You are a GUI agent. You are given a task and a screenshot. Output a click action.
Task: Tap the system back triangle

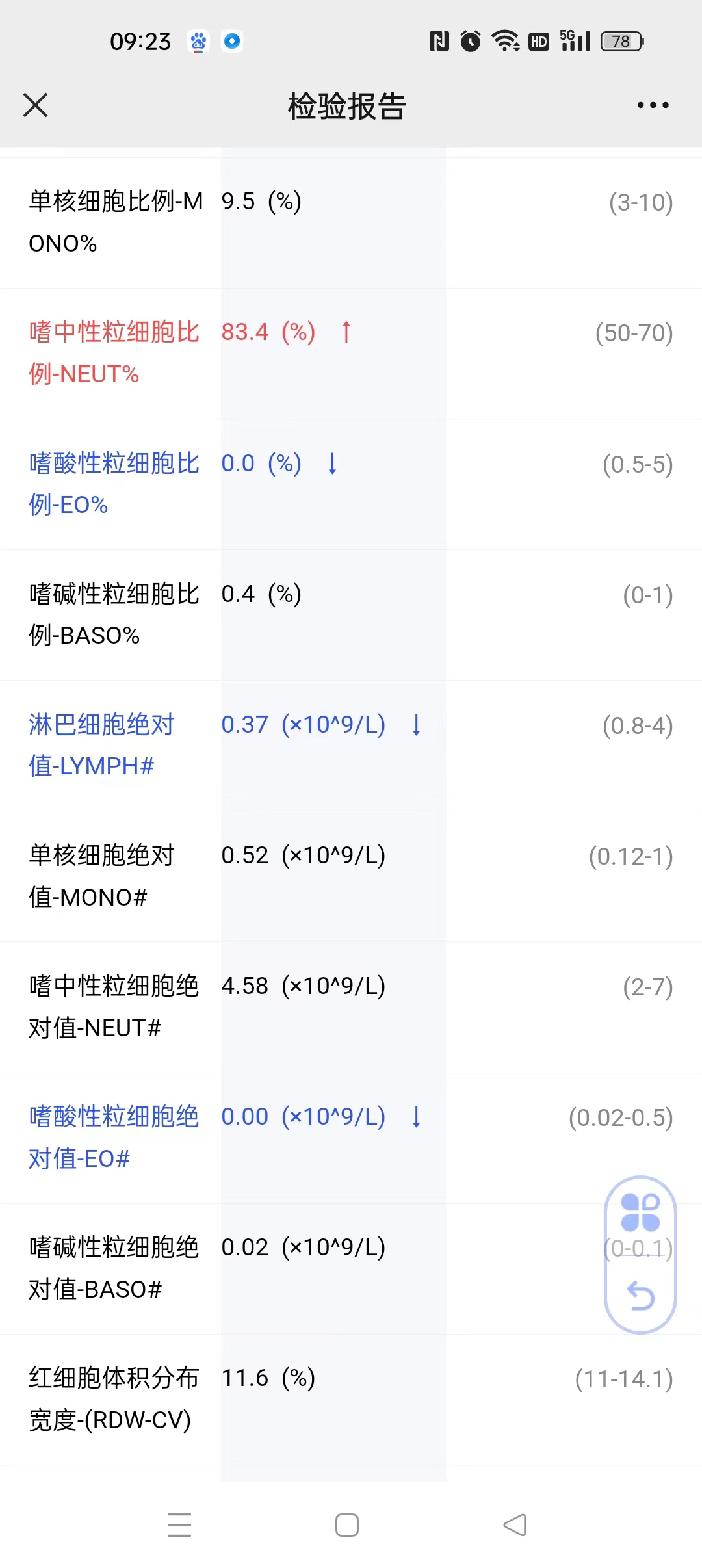515,1525
